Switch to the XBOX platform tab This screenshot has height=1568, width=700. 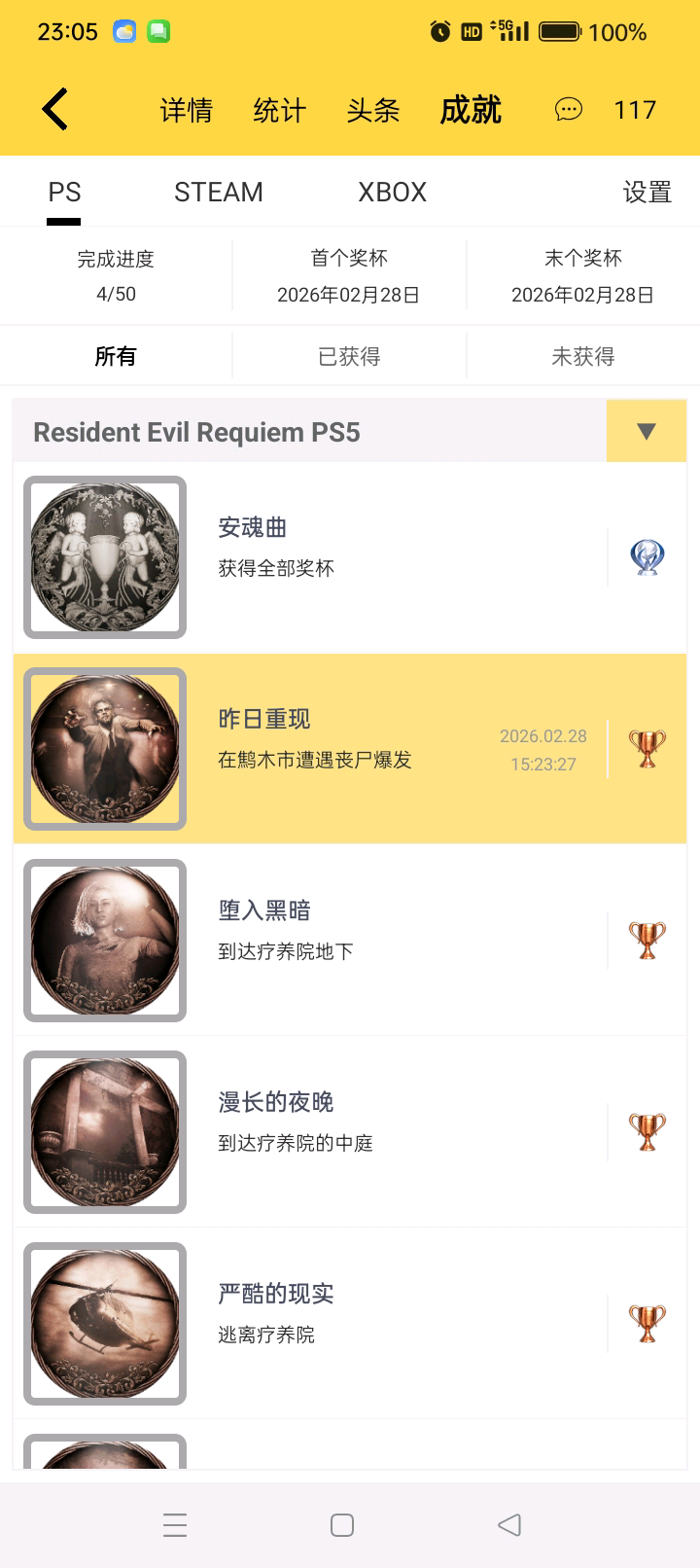click(x=393, y=192)
